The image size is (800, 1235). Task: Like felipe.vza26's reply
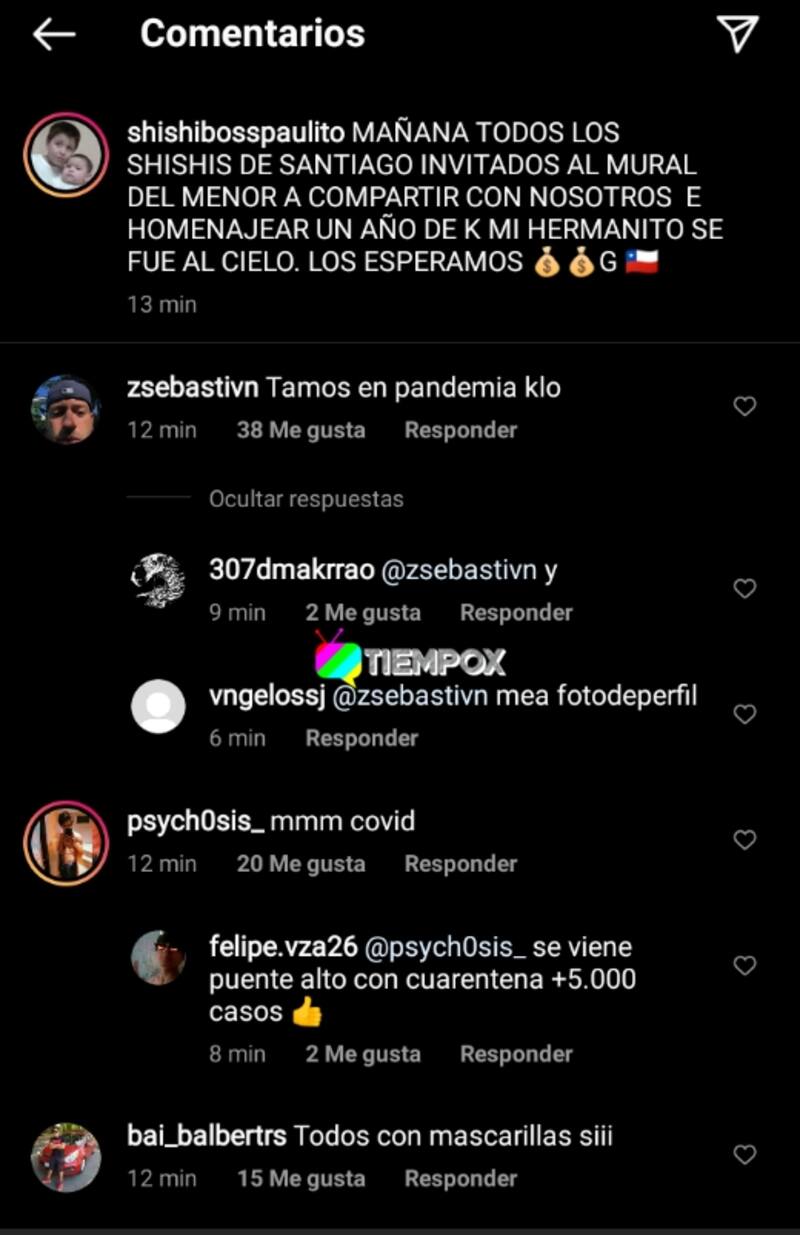click(x=745, y=965)
